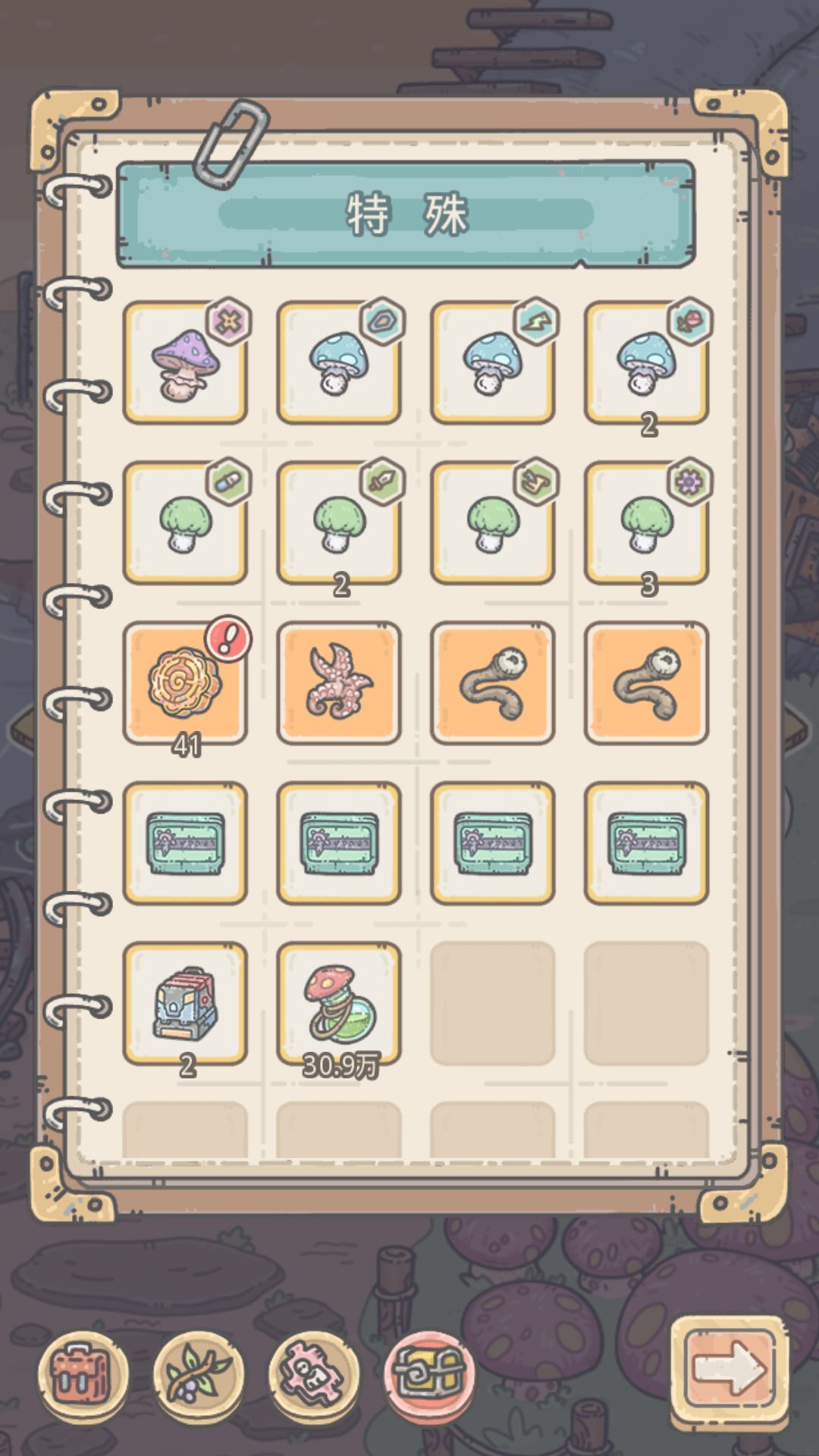This screenshot has width=819, height=1456.
Task: Select the green mushroom with pill badge
Action: click(x=186, y=523)
